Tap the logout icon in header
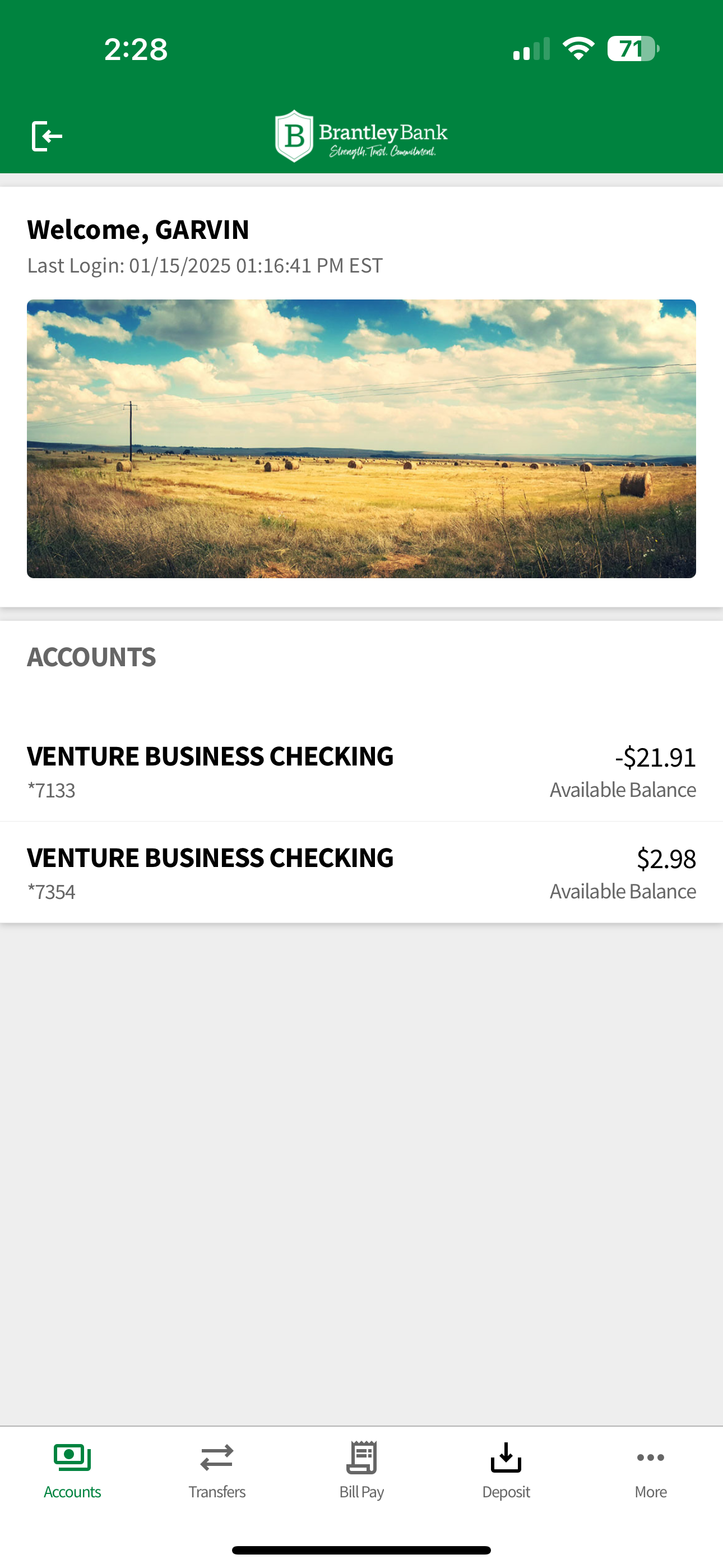The height and width of the screenshot is (1568, 723). point(47,136)
